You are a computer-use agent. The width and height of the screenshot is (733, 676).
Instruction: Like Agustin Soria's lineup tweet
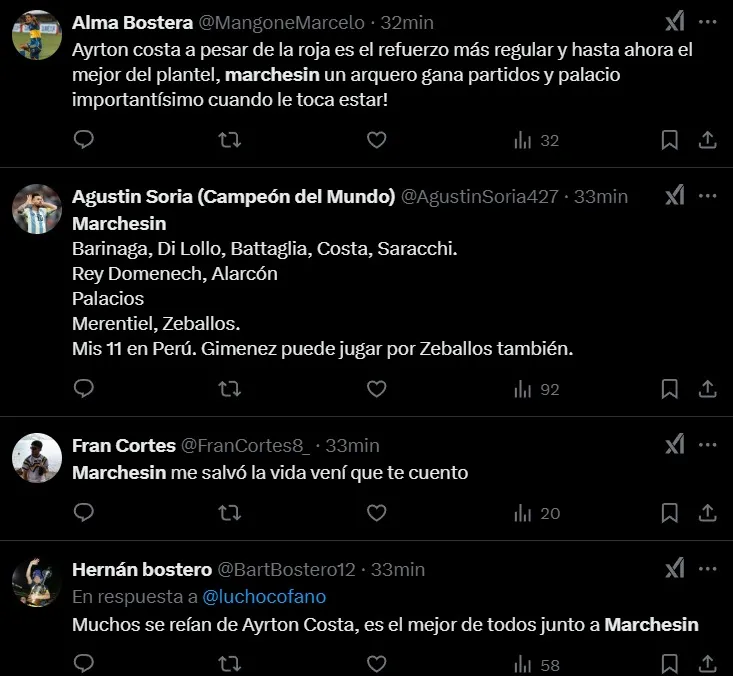(376, 389)
